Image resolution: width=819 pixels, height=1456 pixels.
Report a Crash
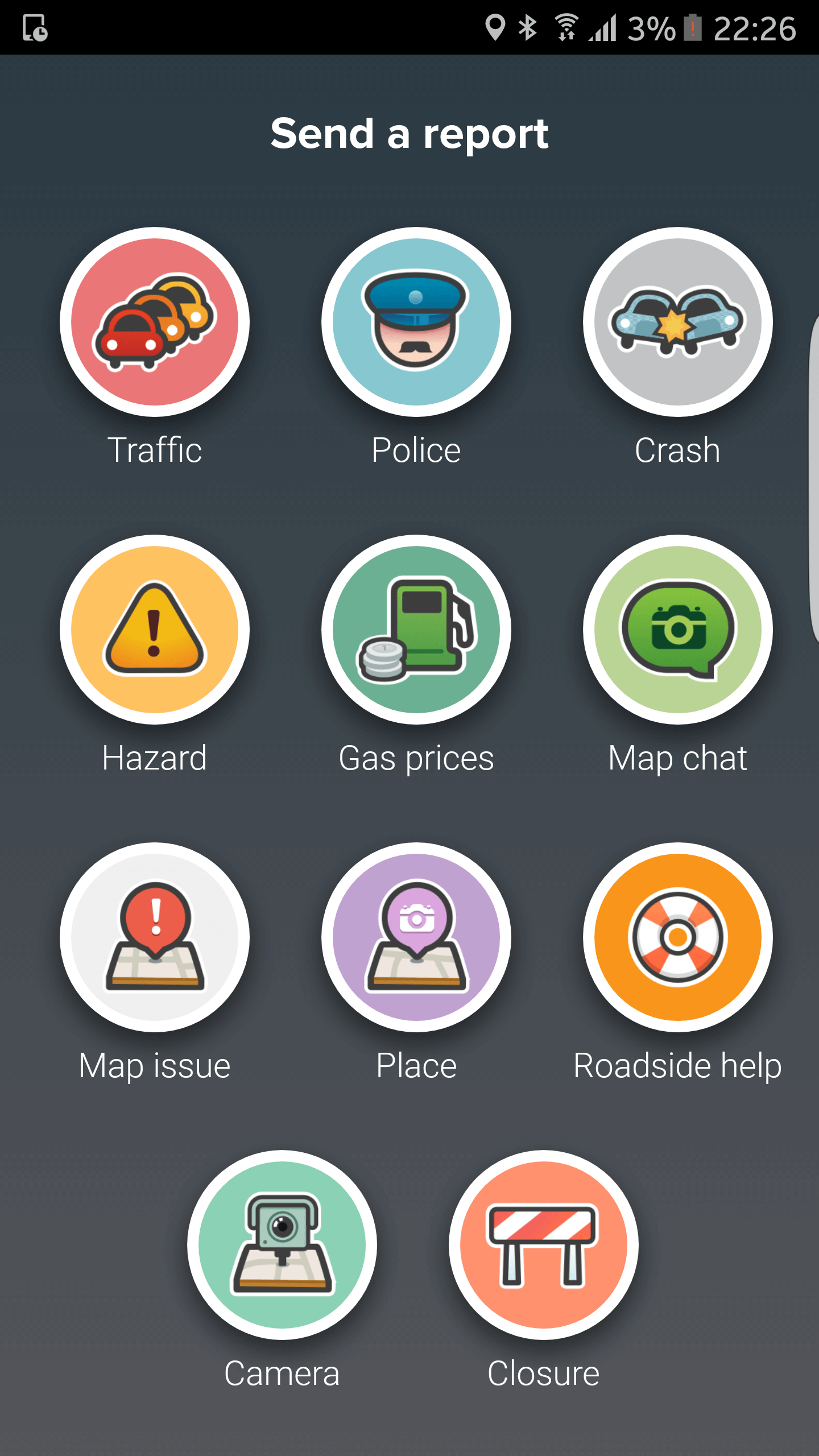tap(677, 321)
